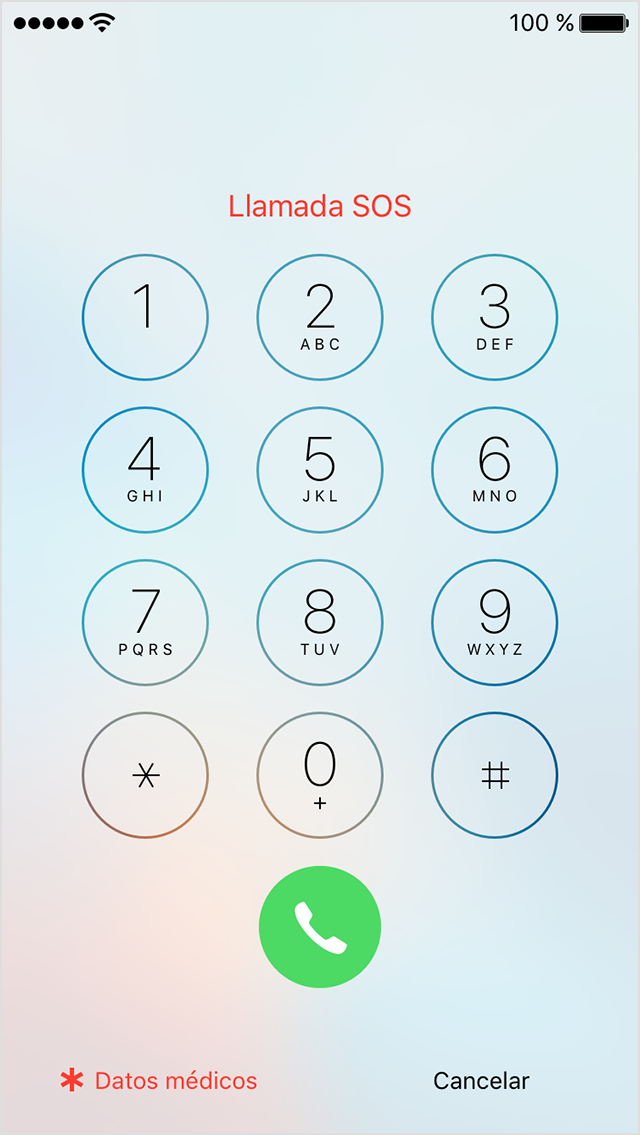Viewport: 640px width, 1136px height.
Task: Enter the 9 WXYZ key
Action: coord(495,622)
